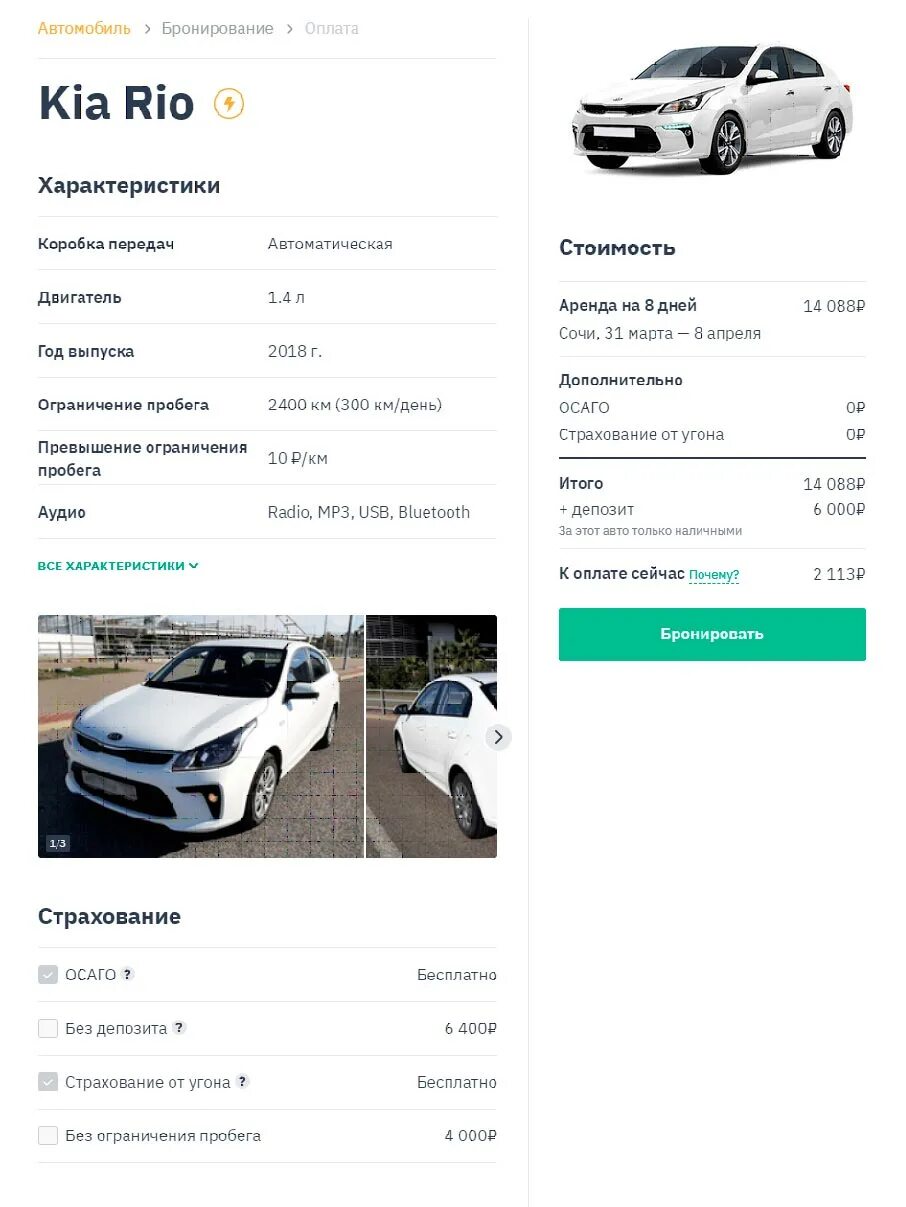The width and height of the screenshot is (906, 1207).
Task: Check the Без ограничения пробега option
Action: (48, 1135)
